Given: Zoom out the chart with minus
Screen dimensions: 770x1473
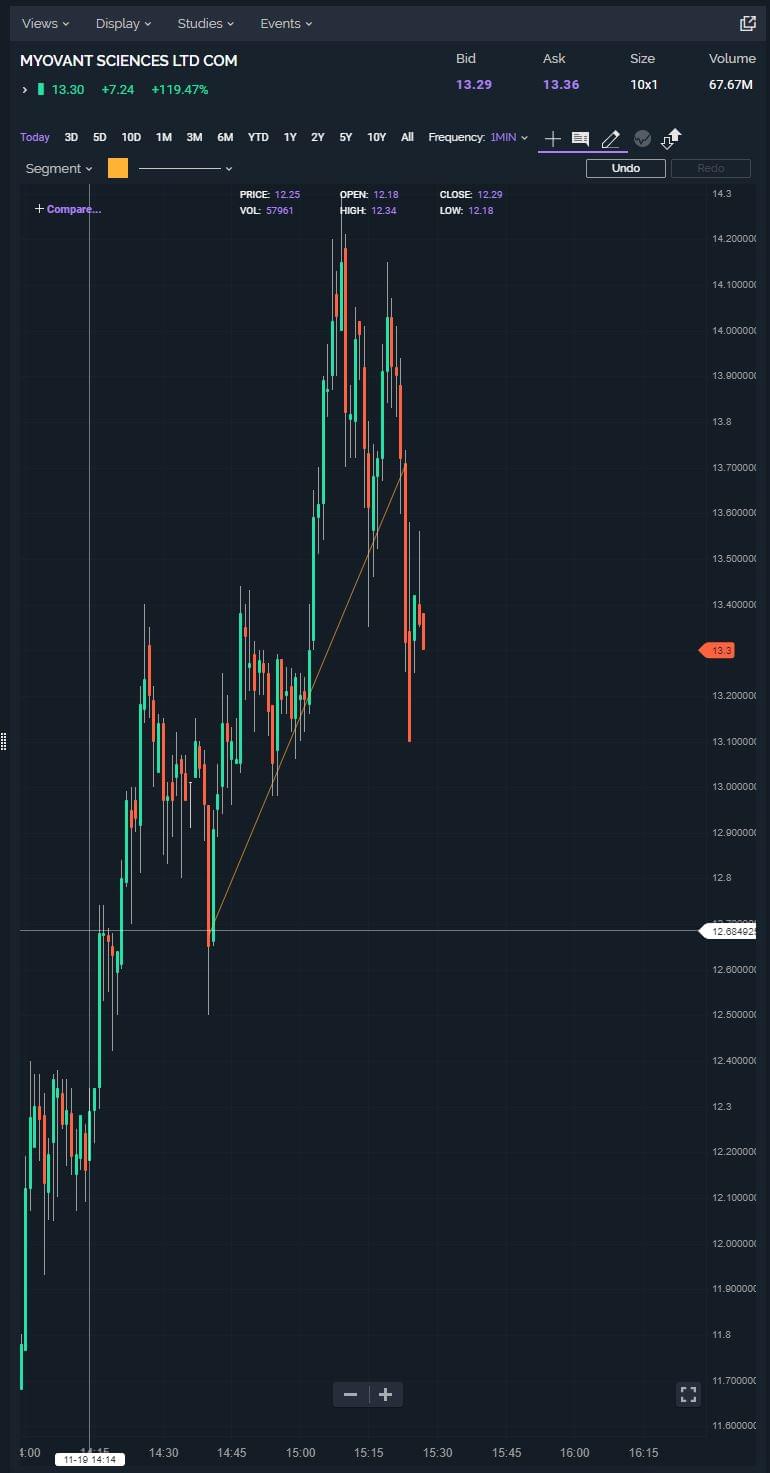Looking at the screenshot, I should pyautogui.click(x=350, y=1394).
